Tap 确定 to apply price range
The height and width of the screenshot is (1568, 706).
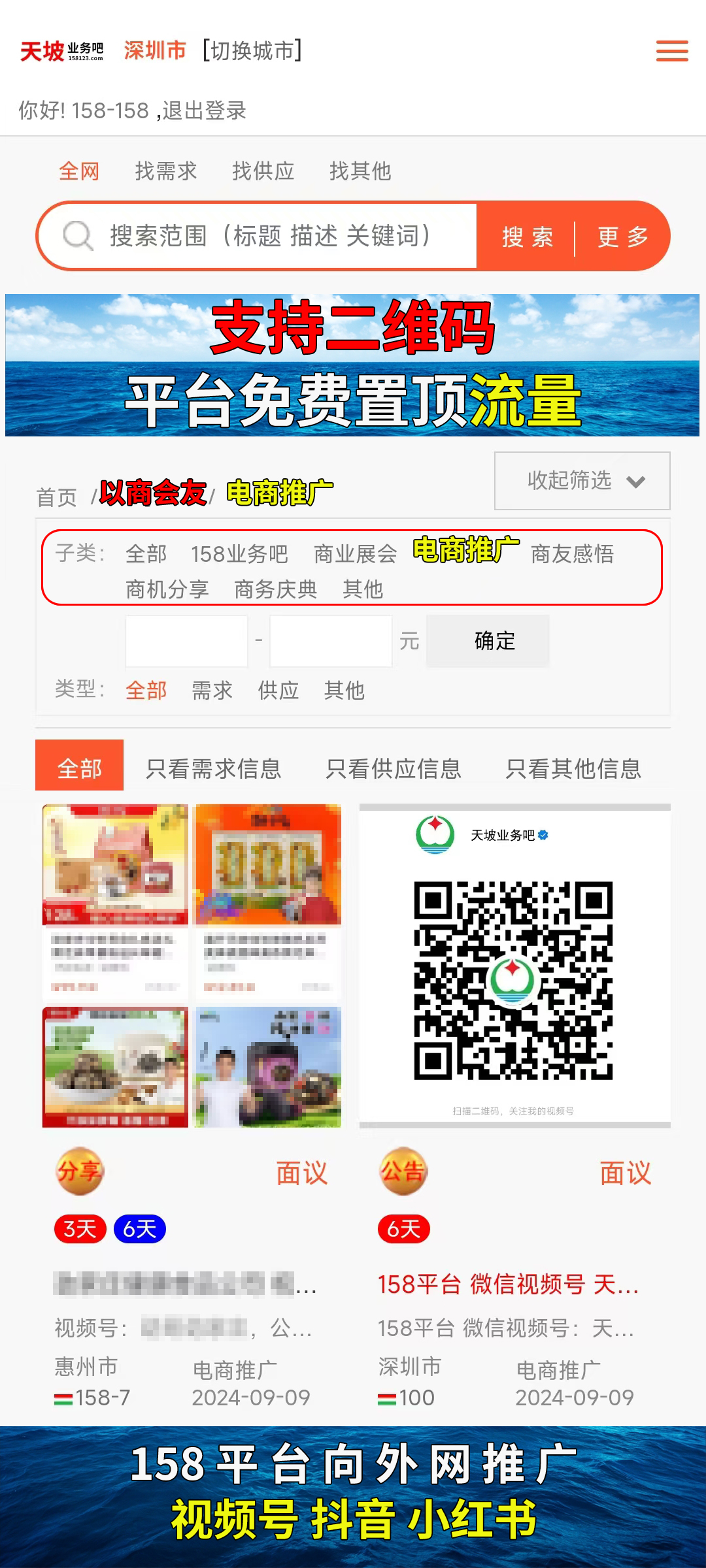(494, 641)
